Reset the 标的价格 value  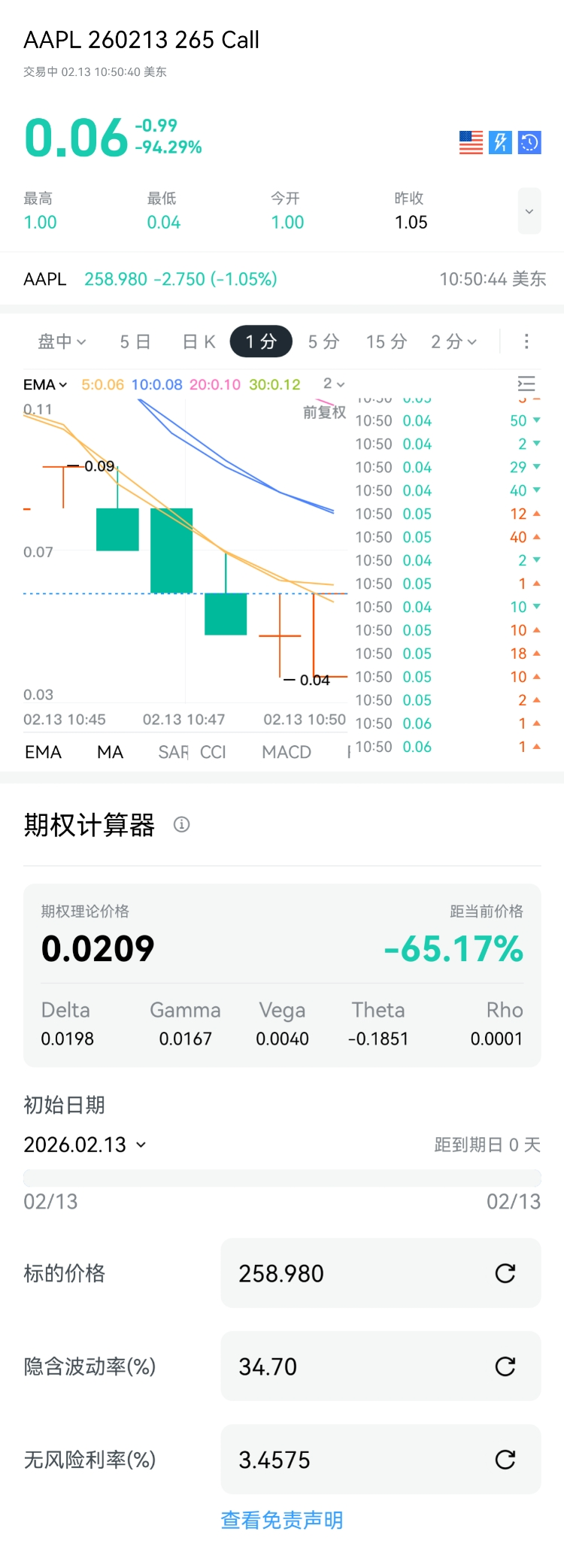click(x=505, y=1273)
